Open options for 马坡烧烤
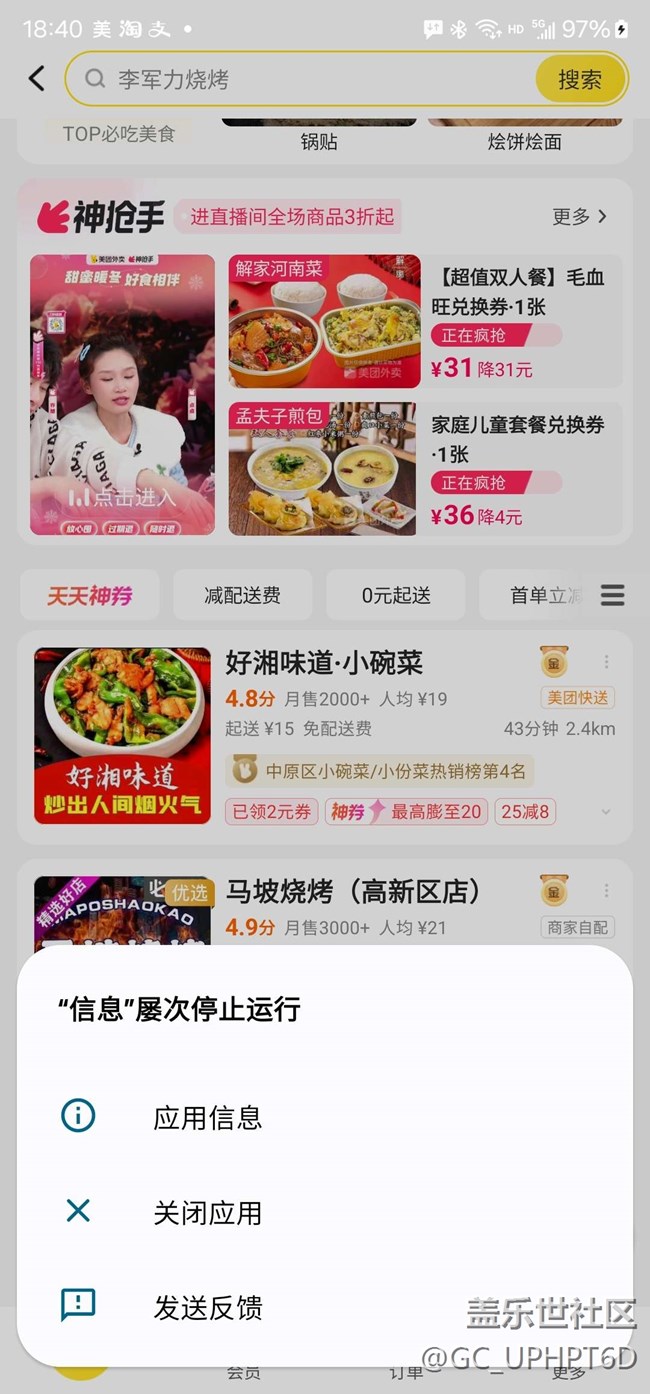The width and height of the screenshot is (650, 1394). 606,890
